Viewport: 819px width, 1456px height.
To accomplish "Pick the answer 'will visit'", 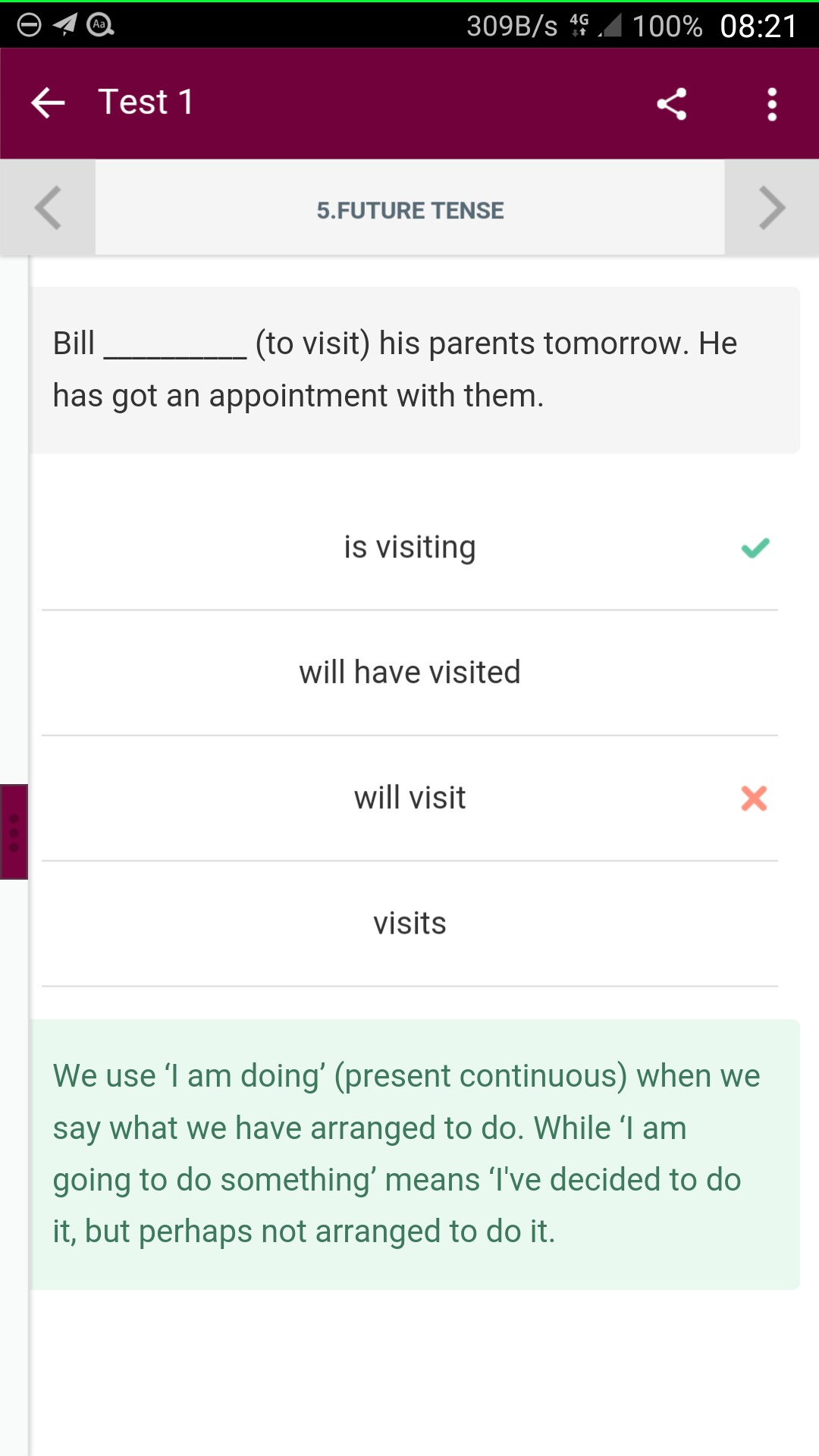I will point(409,798).
